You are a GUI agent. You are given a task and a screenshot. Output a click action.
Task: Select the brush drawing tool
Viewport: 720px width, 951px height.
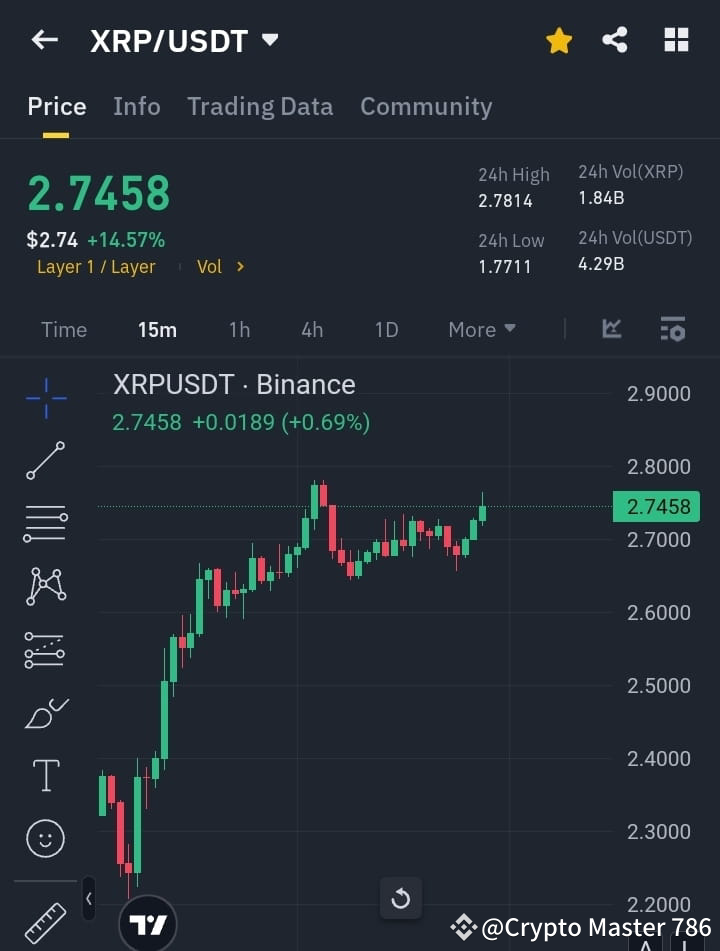pyautogui.click(x=44, y=713)
